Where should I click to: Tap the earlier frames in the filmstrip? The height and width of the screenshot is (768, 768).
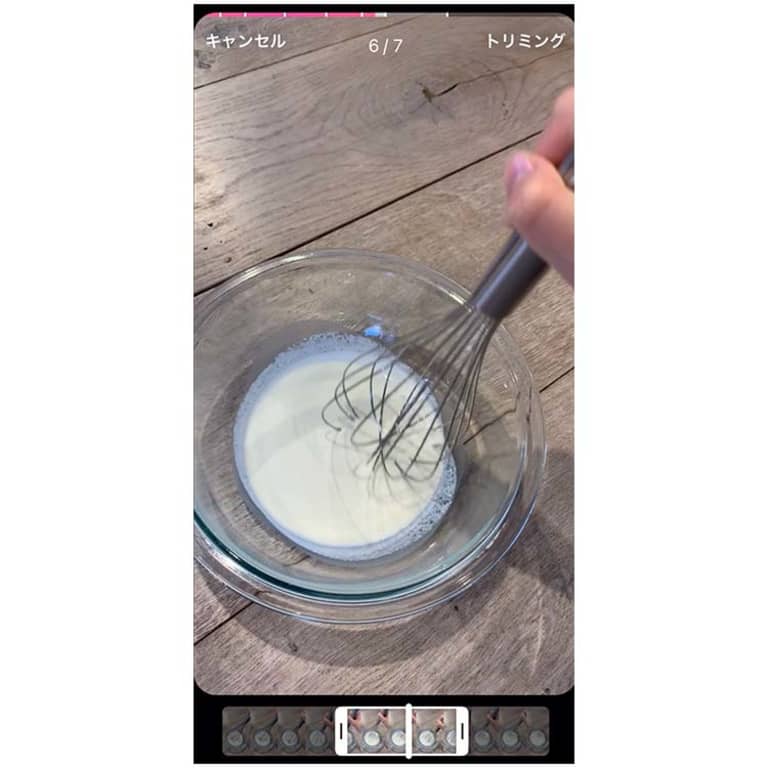coord(278,731)
